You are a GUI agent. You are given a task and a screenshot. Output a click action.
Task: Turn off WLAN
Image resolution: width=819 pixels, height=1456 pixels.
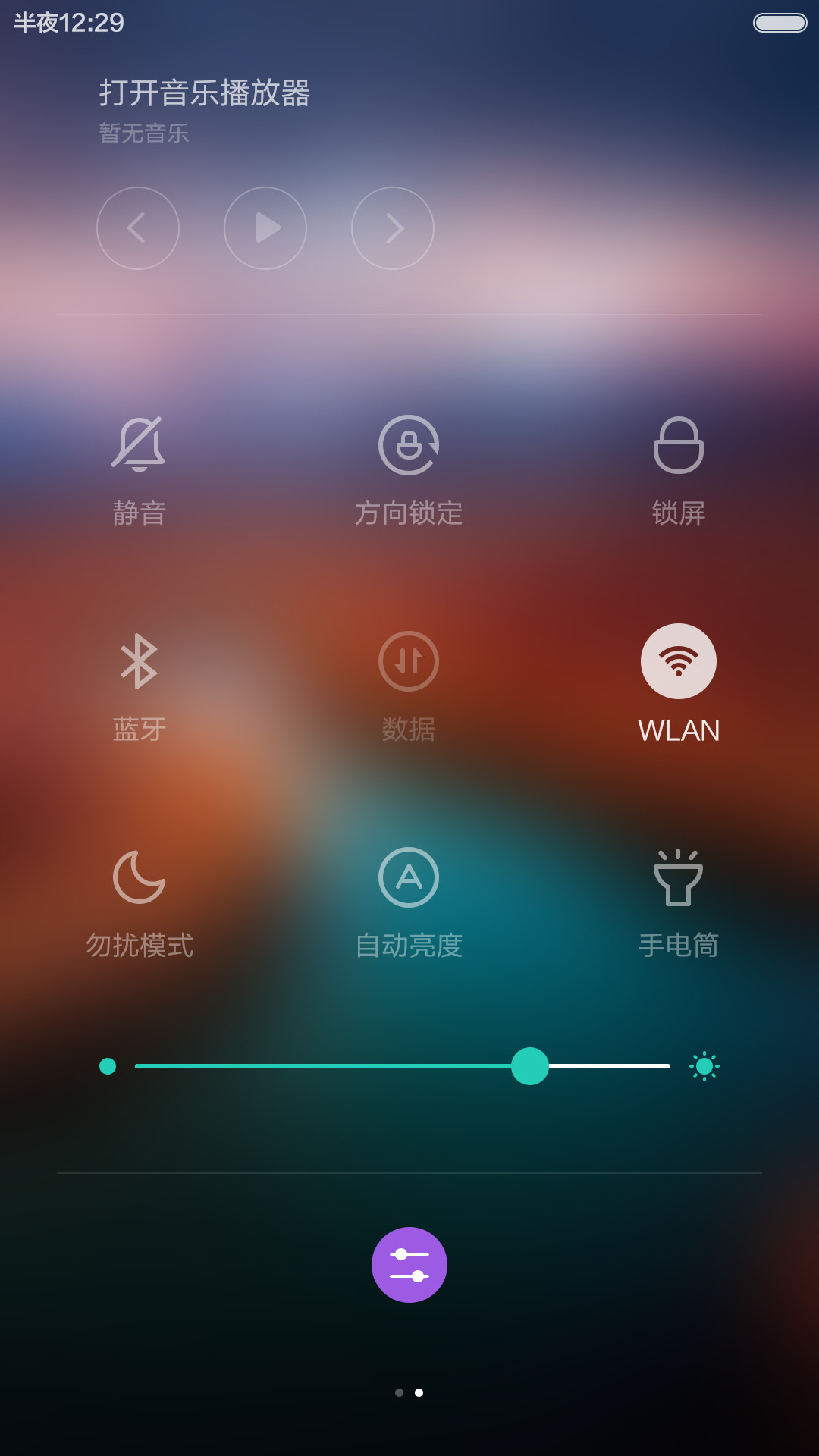click(679, 661)
